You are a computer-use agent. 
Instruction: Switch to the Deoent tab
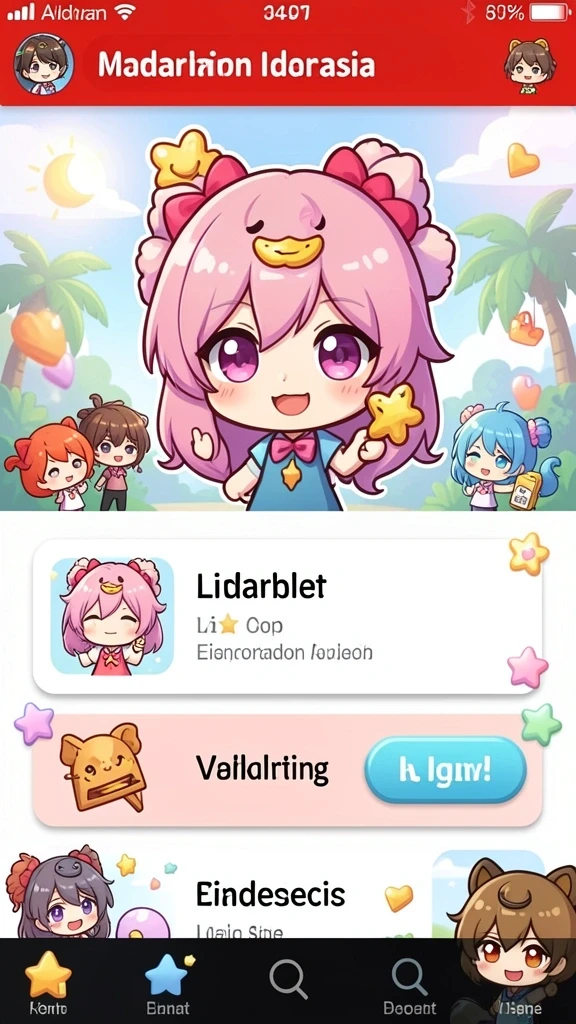click(x=411, y=983)
